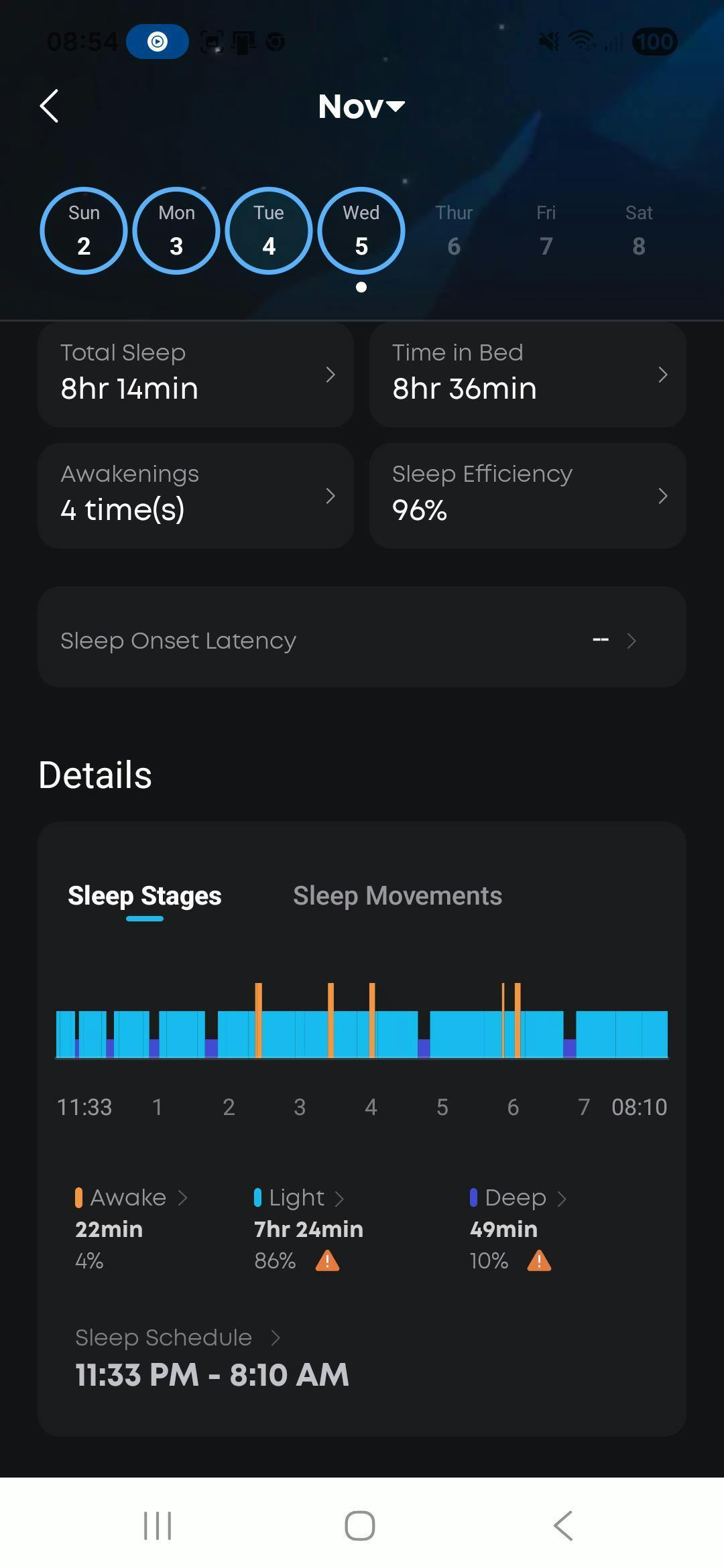This screenshot has width=724, height=1568.
Task: Open Light sleep stage details
Action: click(x=299, y=1198)
